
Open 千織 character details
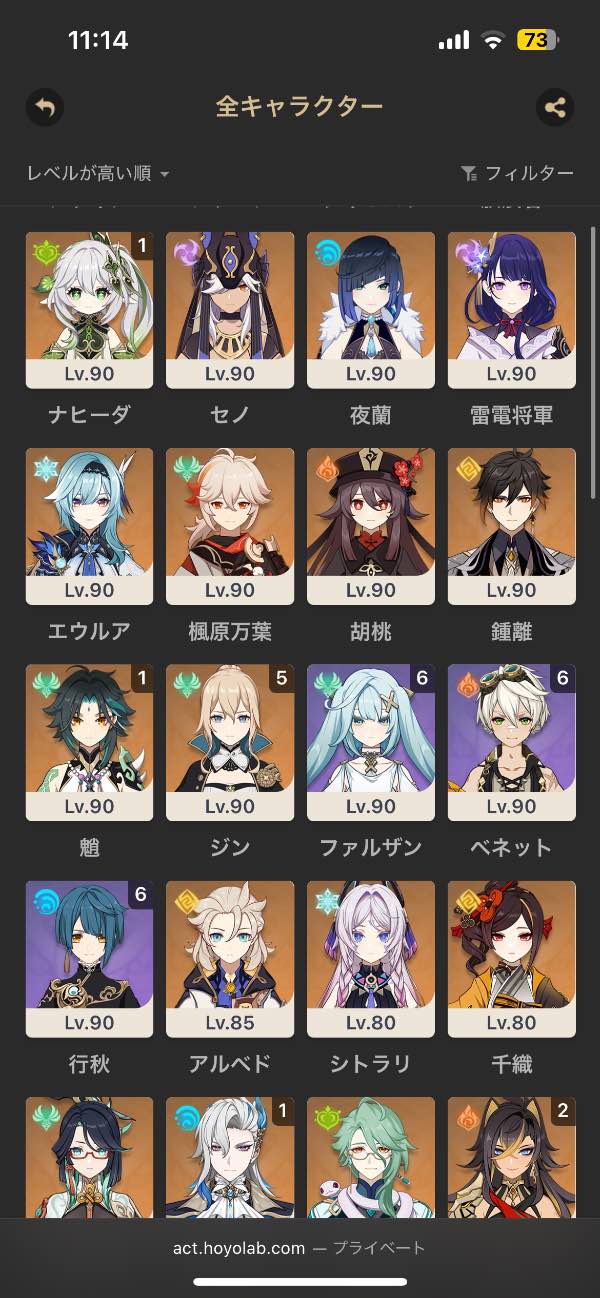click(x=512, y=958)
